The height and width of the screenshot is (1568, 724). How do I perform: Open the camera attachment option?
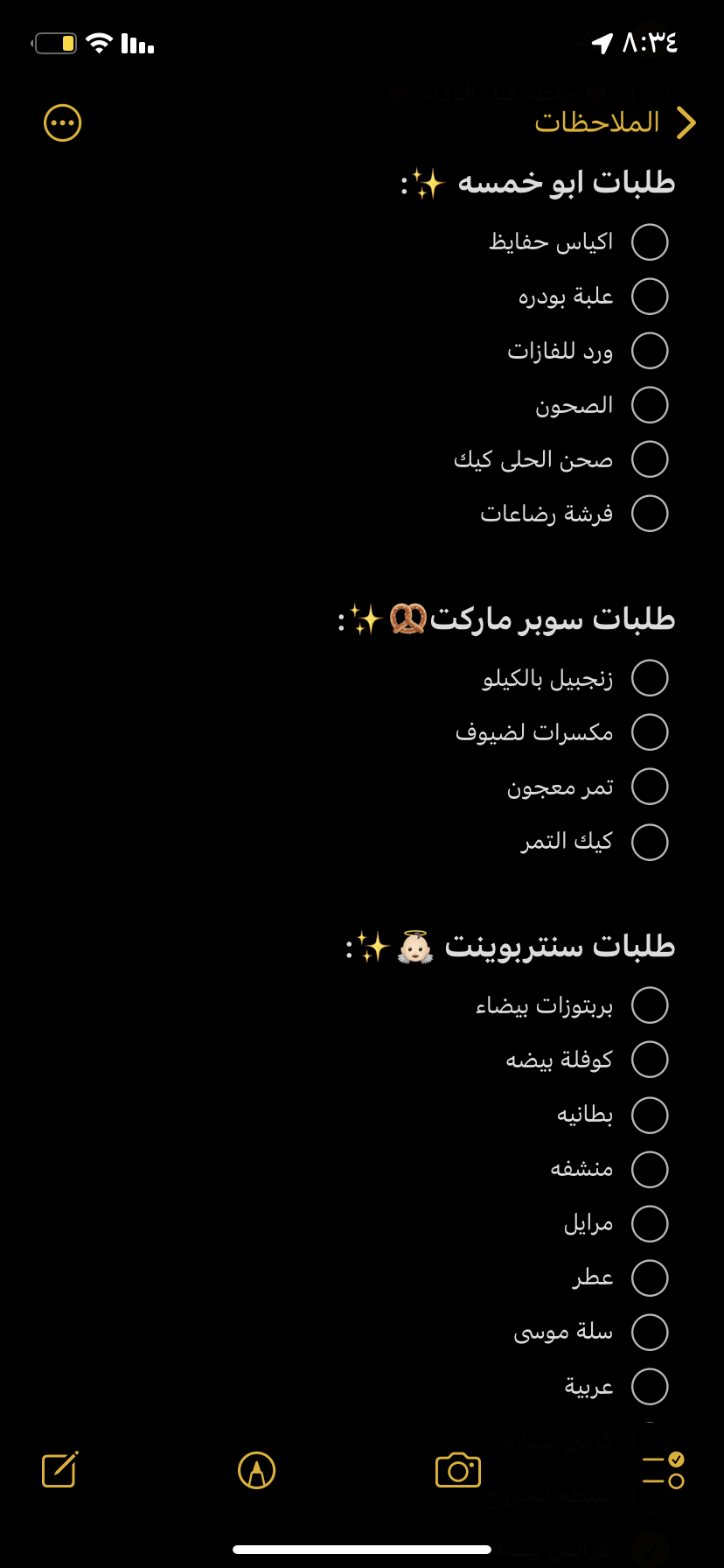pyautogui.click(x=458, y=1470)
